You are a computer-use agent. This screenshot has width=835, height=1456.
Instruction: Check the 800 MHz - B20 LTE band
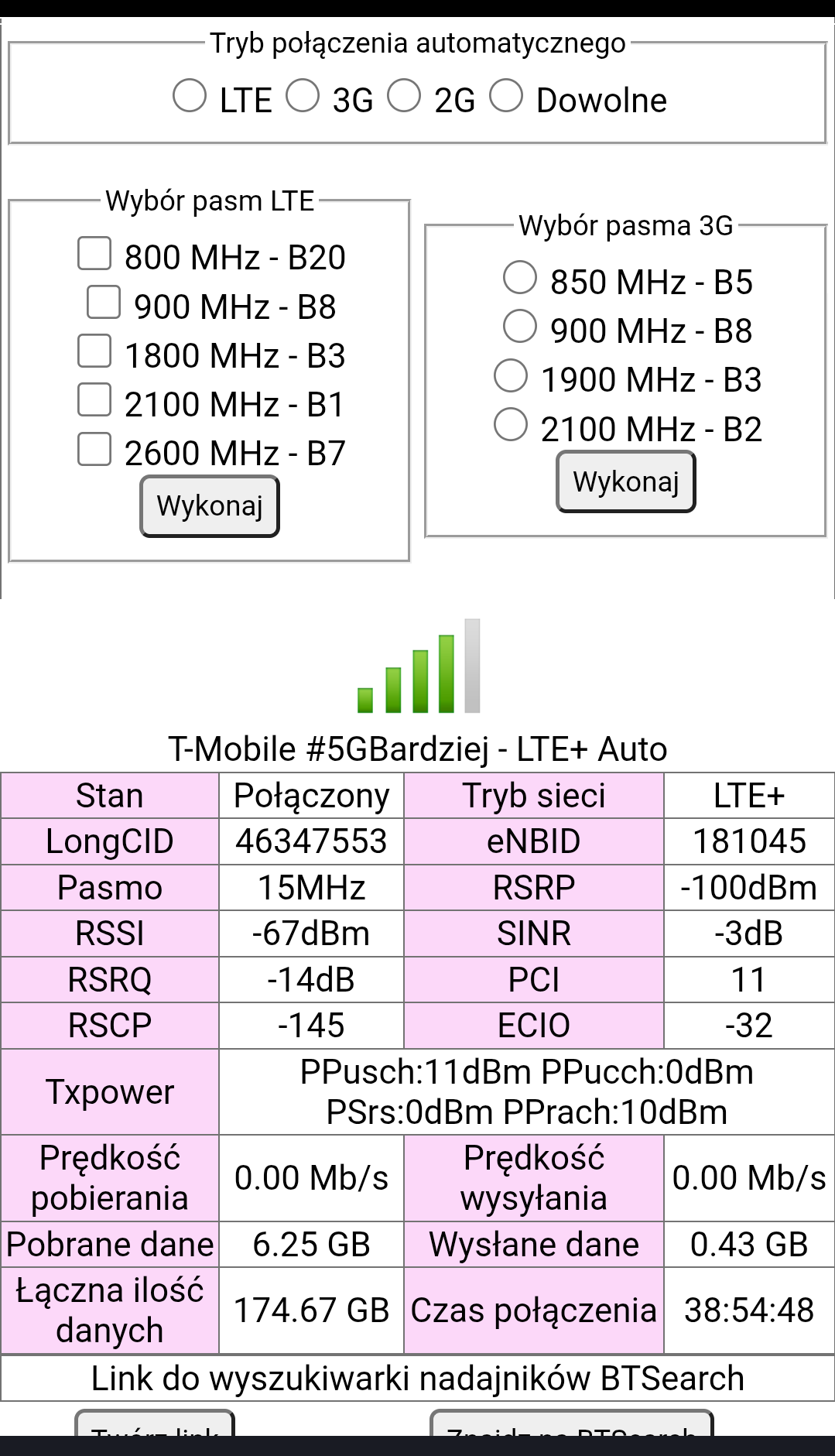94,253
